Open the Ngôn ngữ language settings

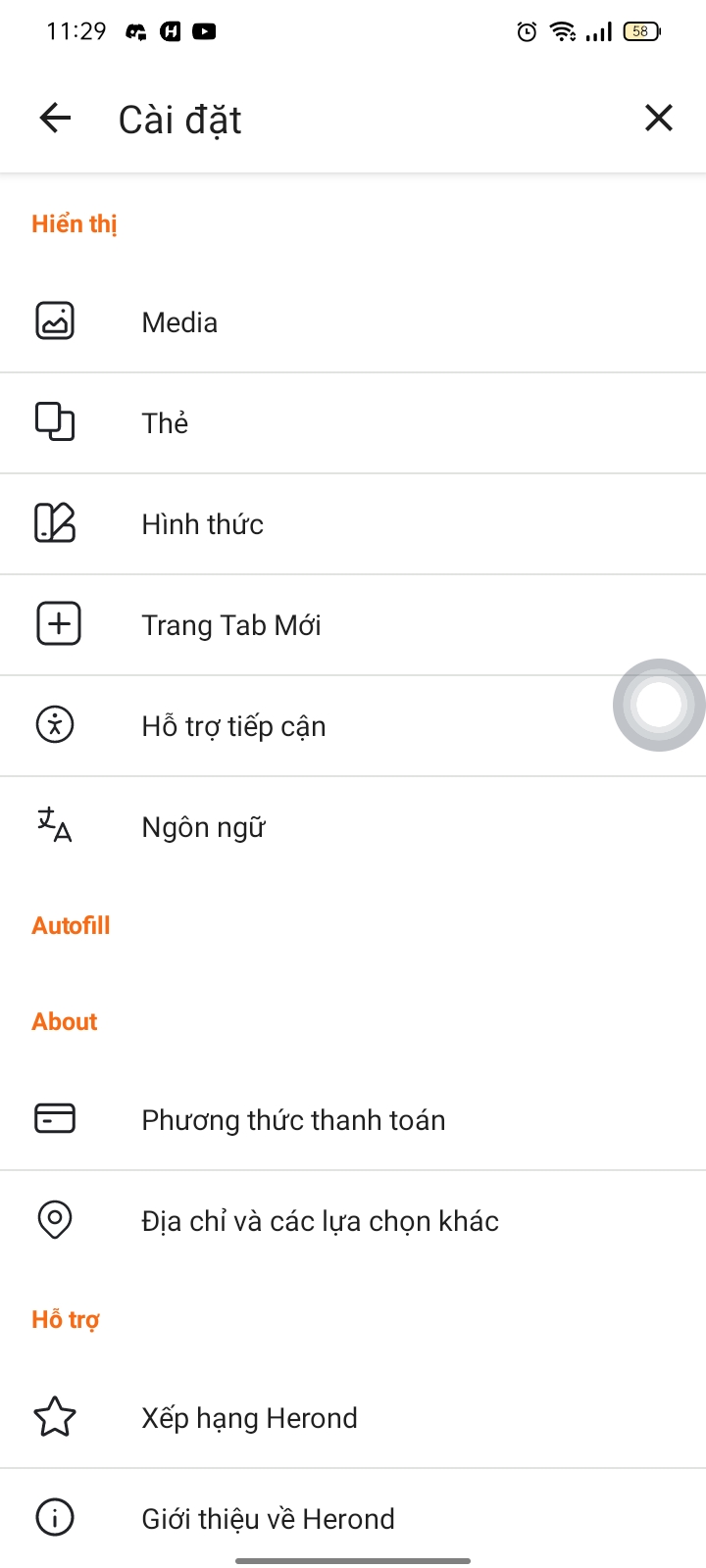point(353,827)
